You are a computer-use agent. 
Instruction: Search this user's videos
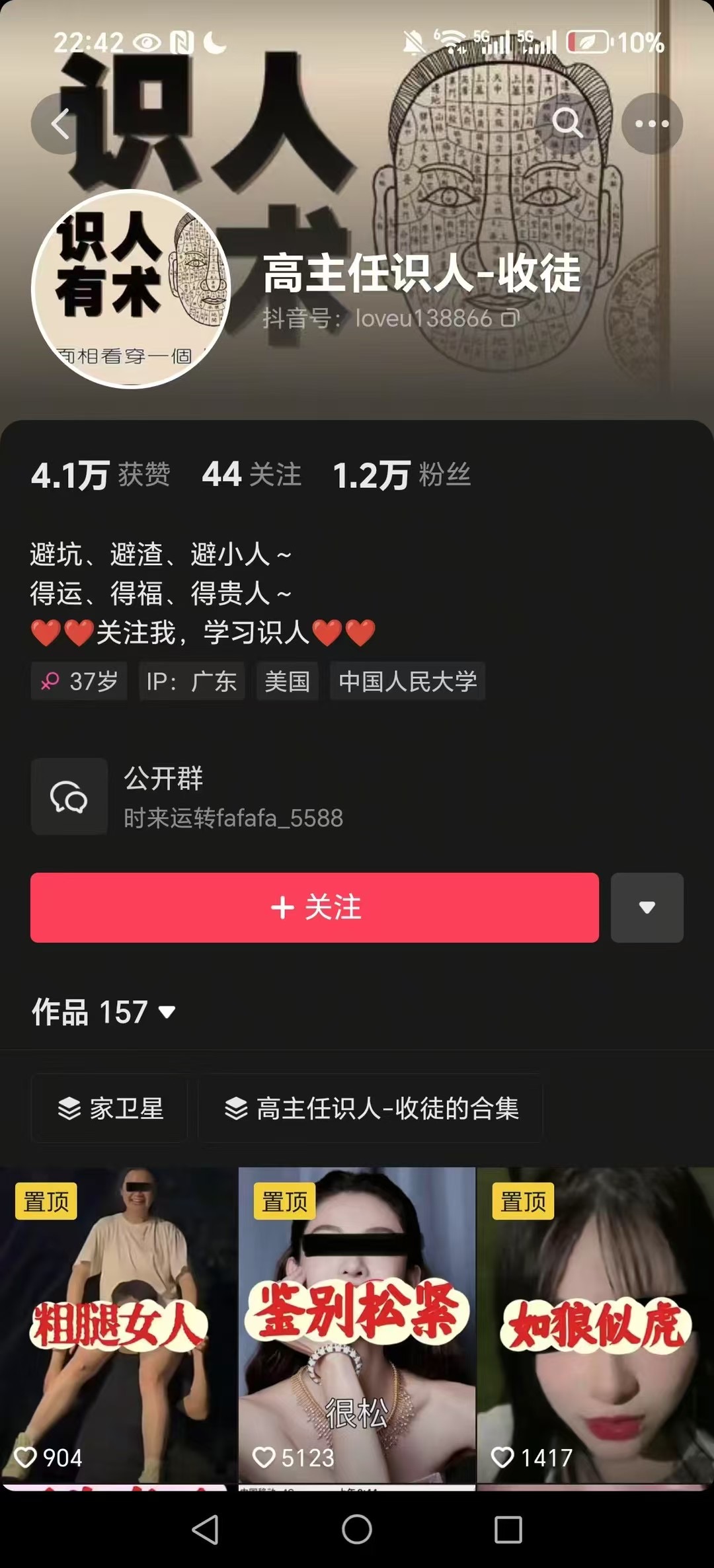(x=567, y=123)
